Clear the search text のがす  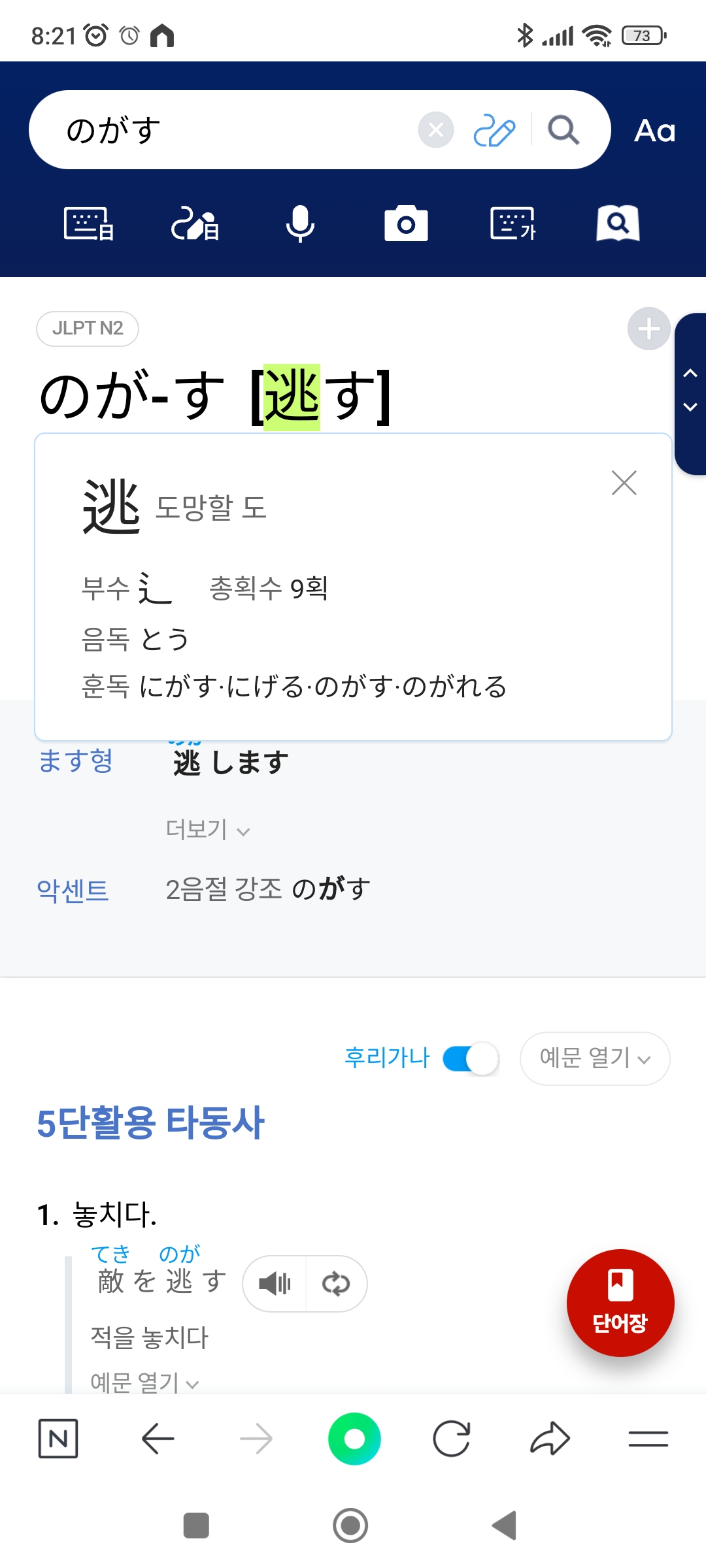pos(436,130)
